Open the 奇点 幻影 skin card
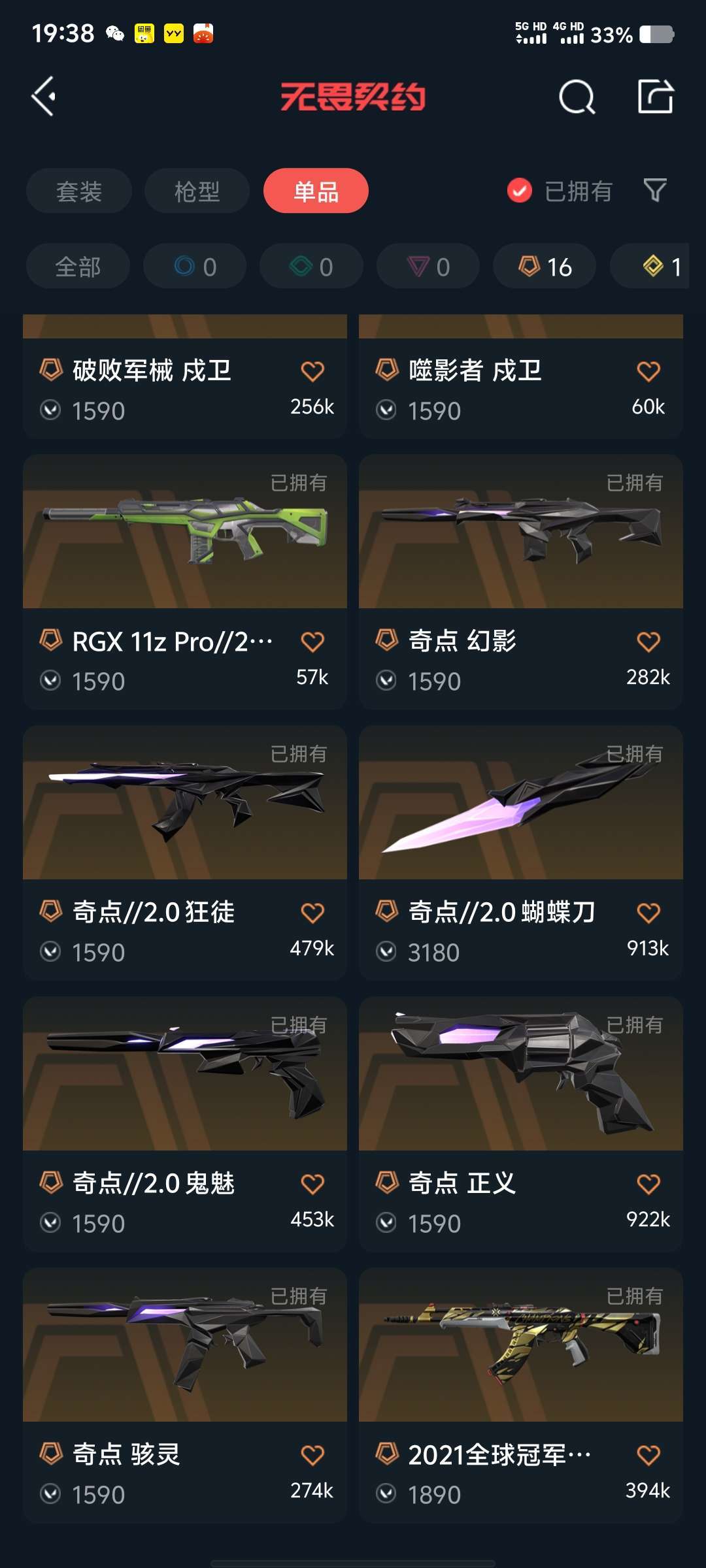Viewport: 706px width, 1568px height. tap(521, 582)
